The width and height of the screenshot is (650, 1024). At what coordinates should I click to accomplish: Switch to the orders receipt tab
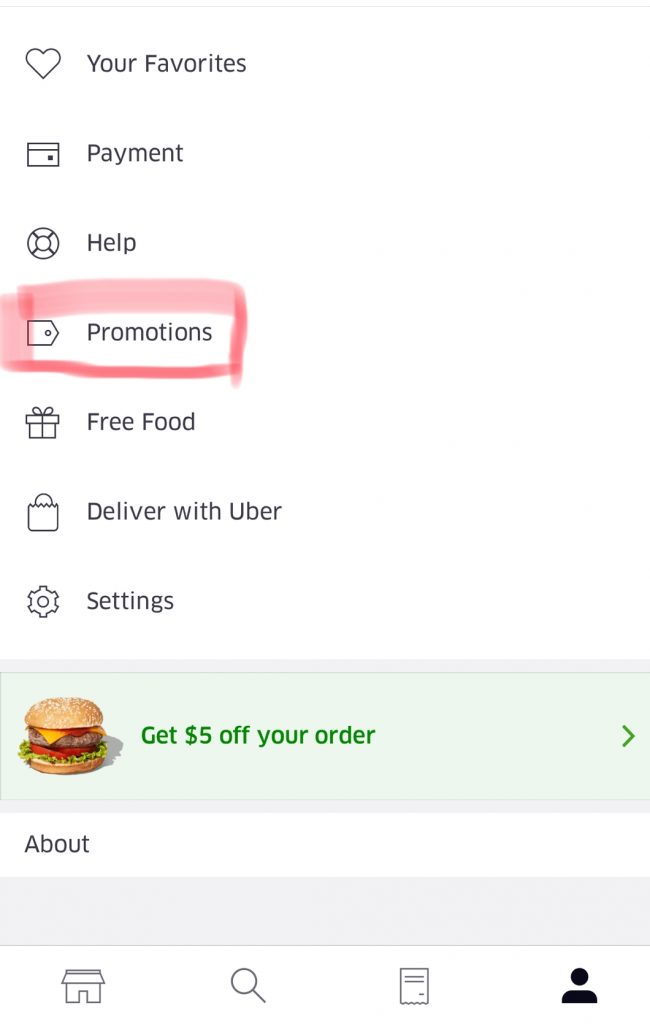point(413,986)
